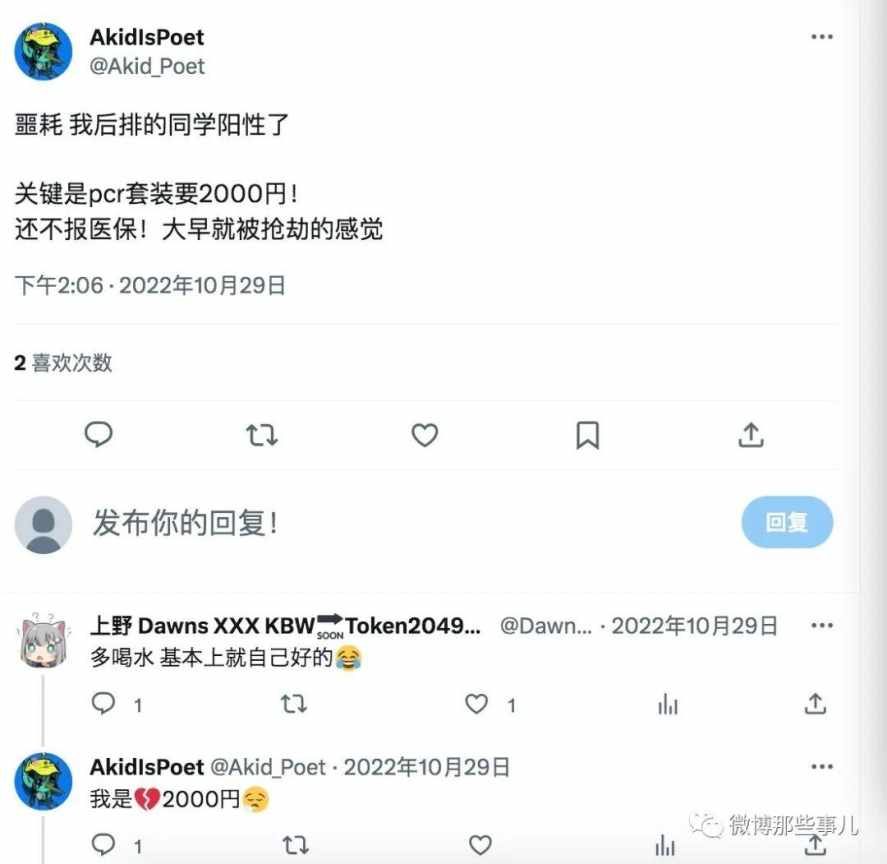Image resolution: width=887 pixels, height=864 pixels.
Task: Open the @Akid_Poet handle under the main author name
Action: (147, 67)
